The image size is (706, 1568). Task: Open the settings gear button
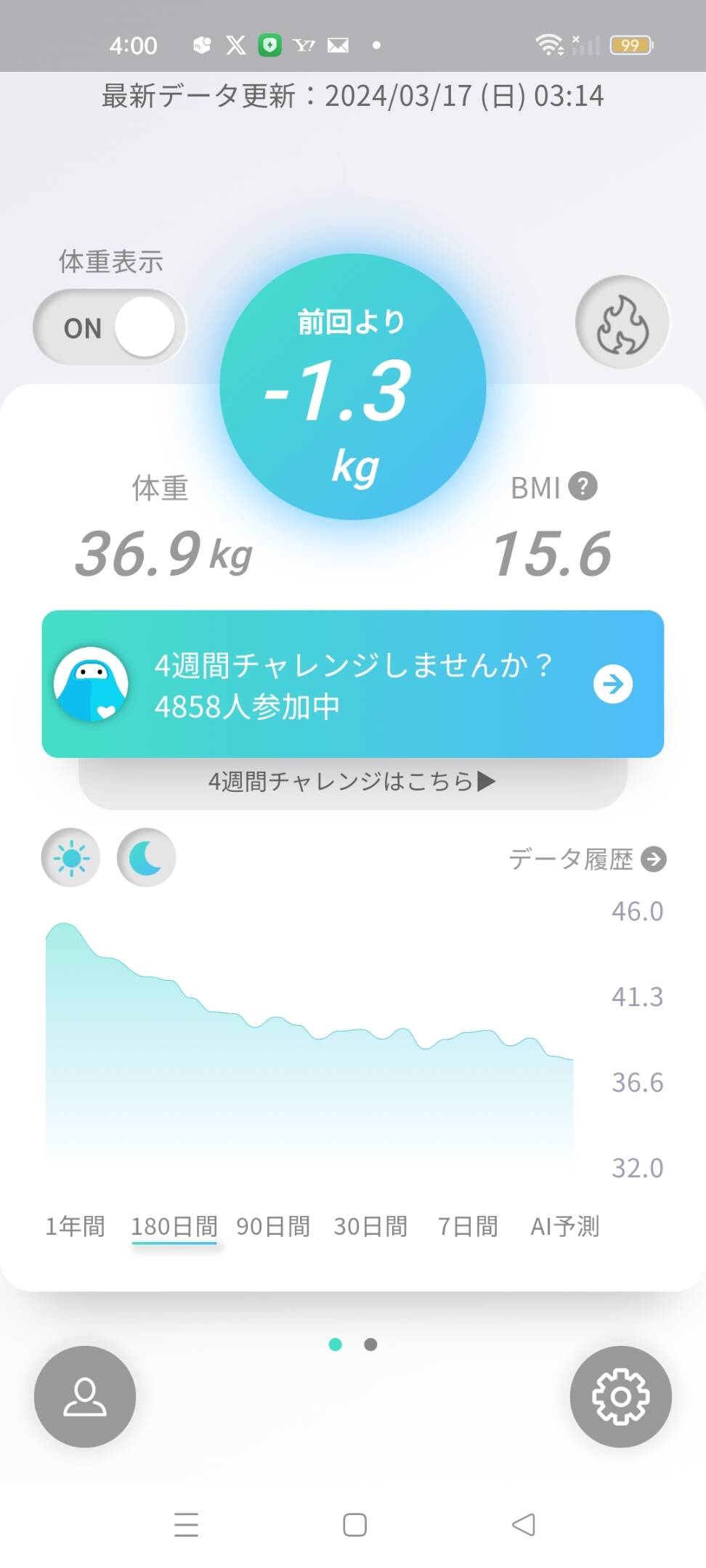621,1397
